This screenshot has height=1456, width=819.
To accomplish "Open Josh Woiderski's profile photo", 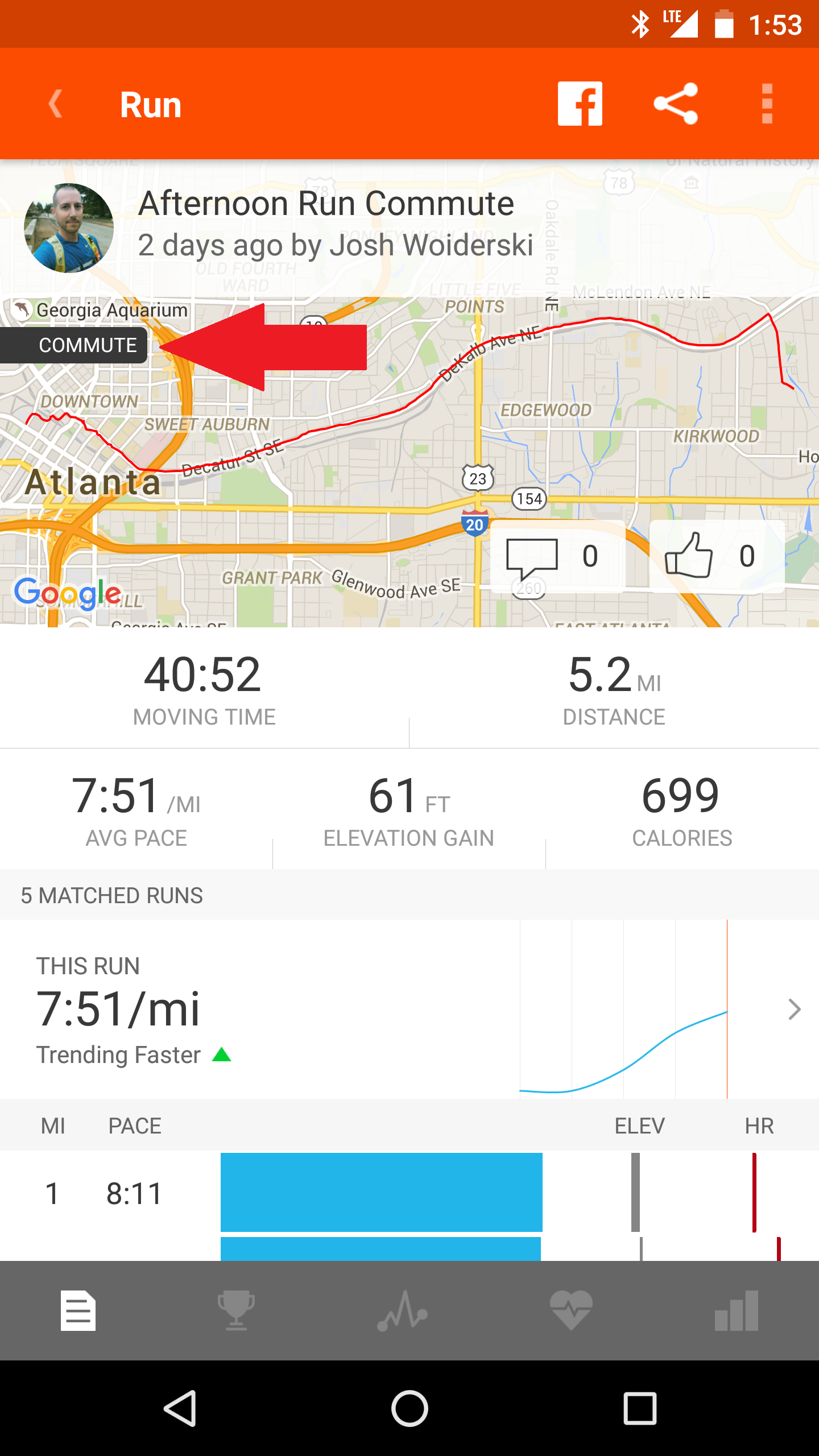I will click(x=69, y=228).
